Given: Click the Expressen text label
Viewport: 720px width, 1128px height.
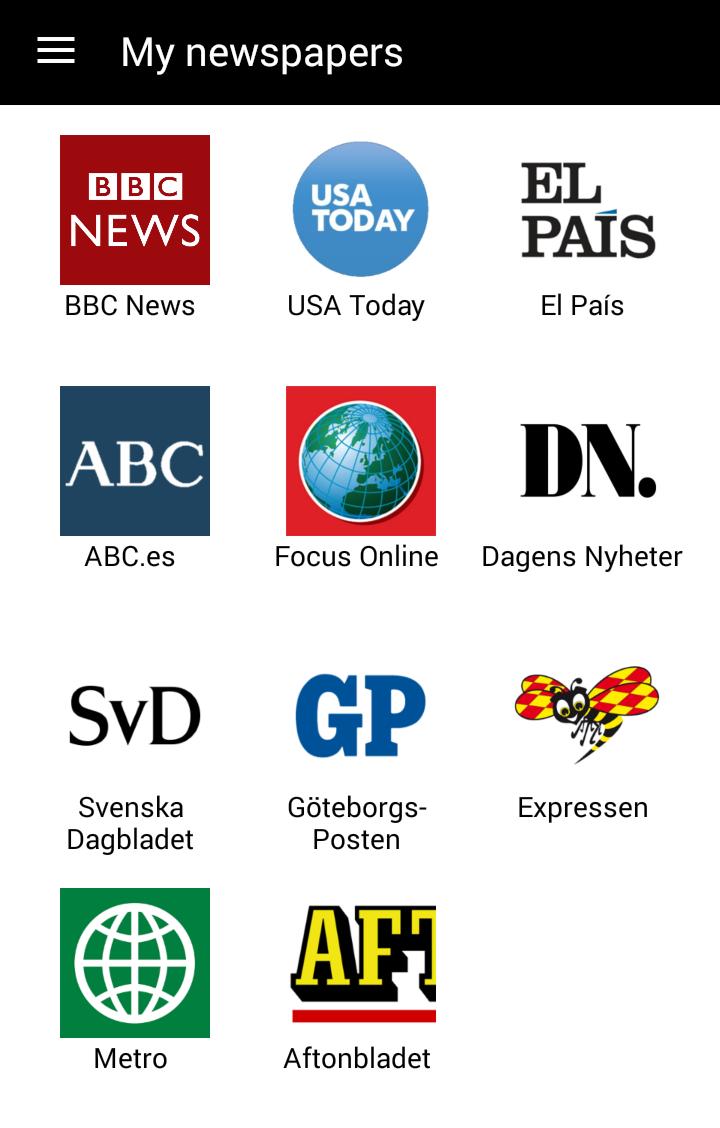Looking at the screenshot, I should tap(584, 807).
